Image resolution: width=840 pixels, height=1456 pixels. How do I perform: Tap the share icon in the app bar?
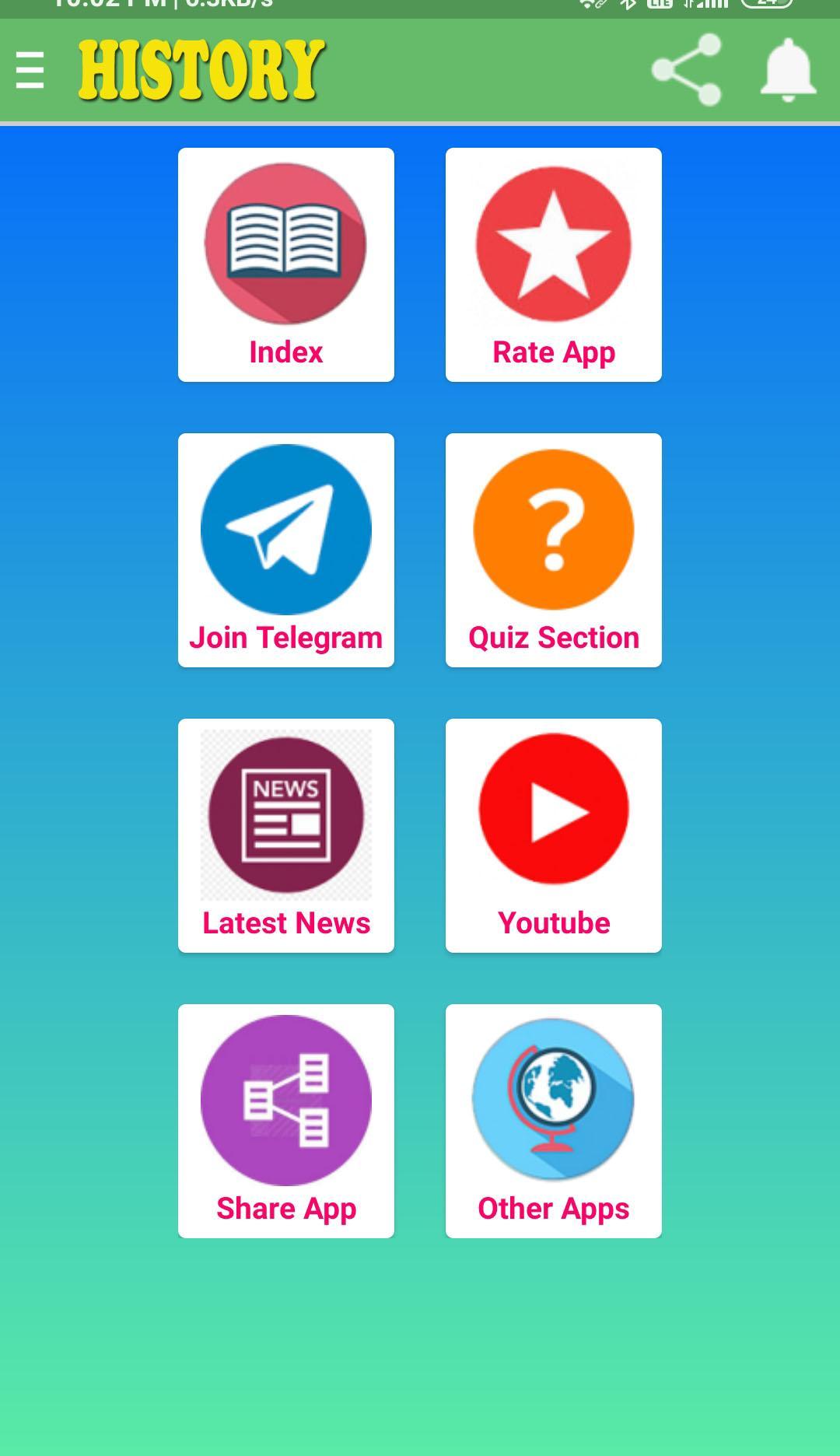[x=687, y=70]
